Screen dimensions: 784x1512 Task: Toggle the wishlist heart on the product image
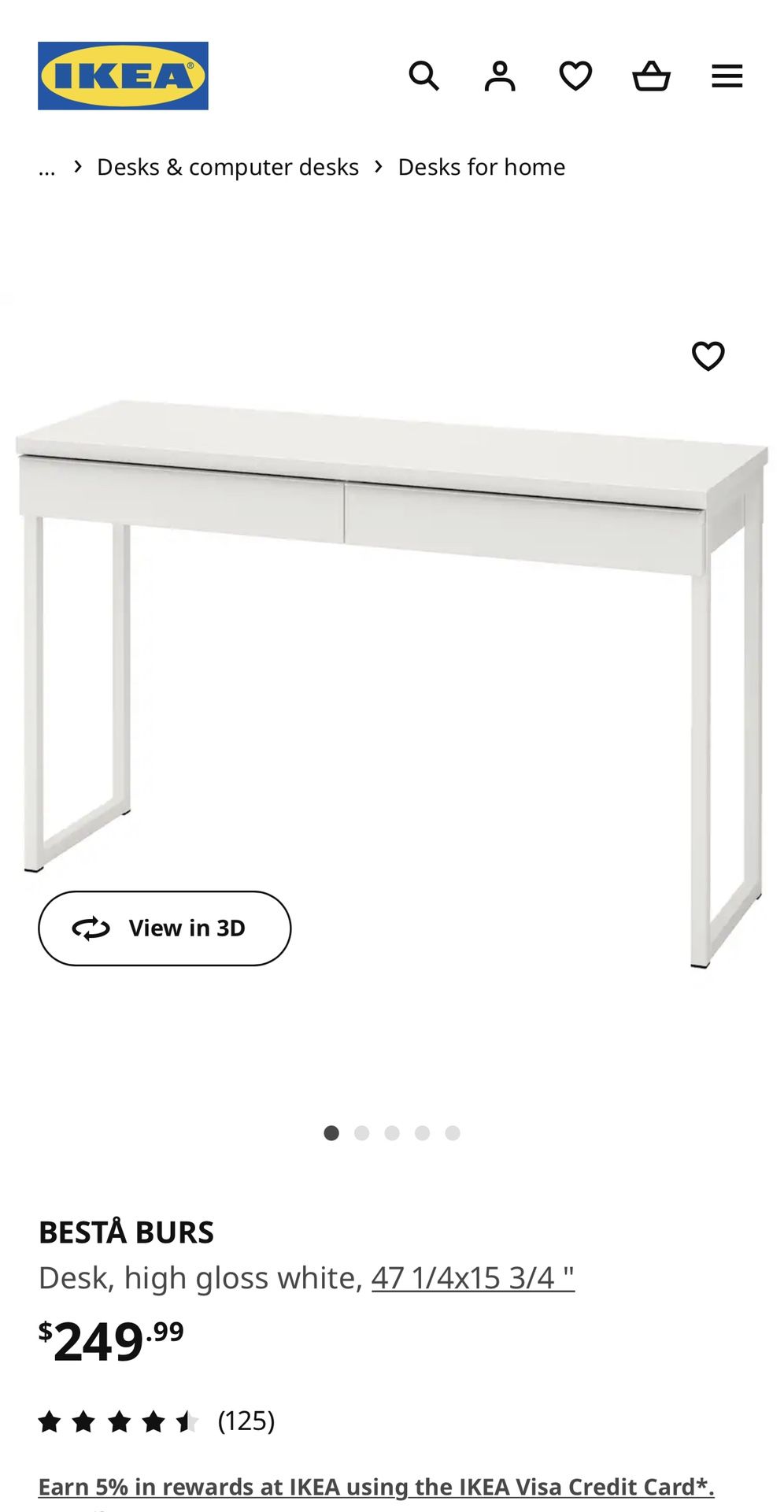click(708, 356)
